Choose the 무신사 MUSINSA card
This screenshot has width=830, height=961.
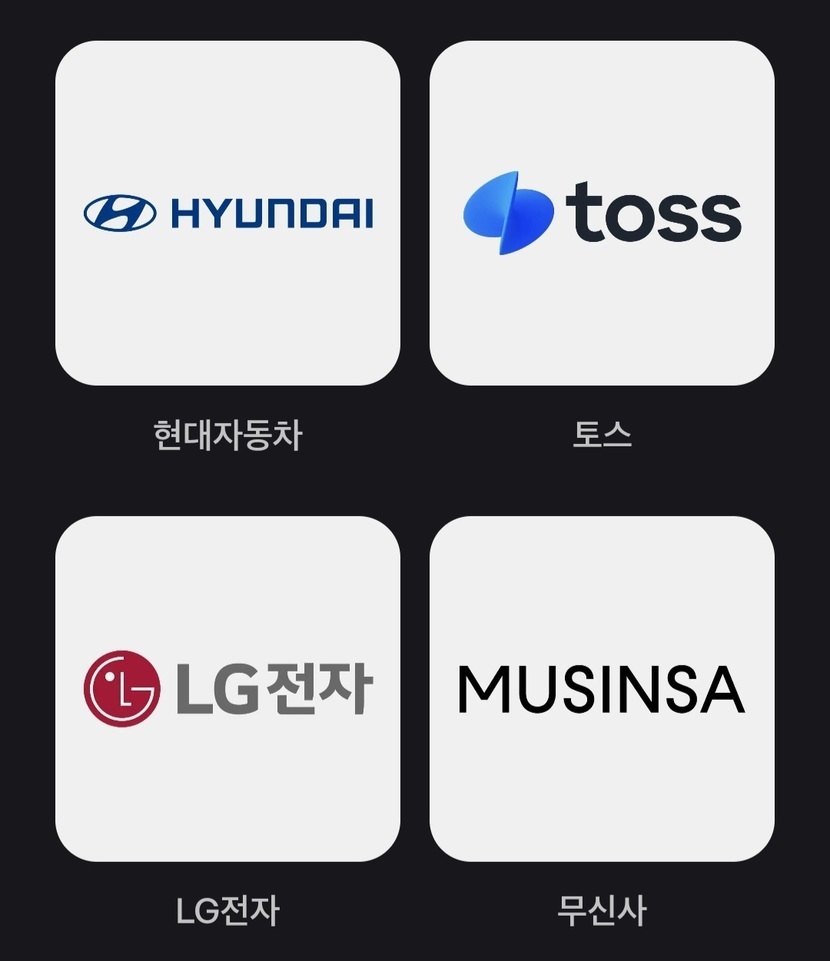click(602, 689)
